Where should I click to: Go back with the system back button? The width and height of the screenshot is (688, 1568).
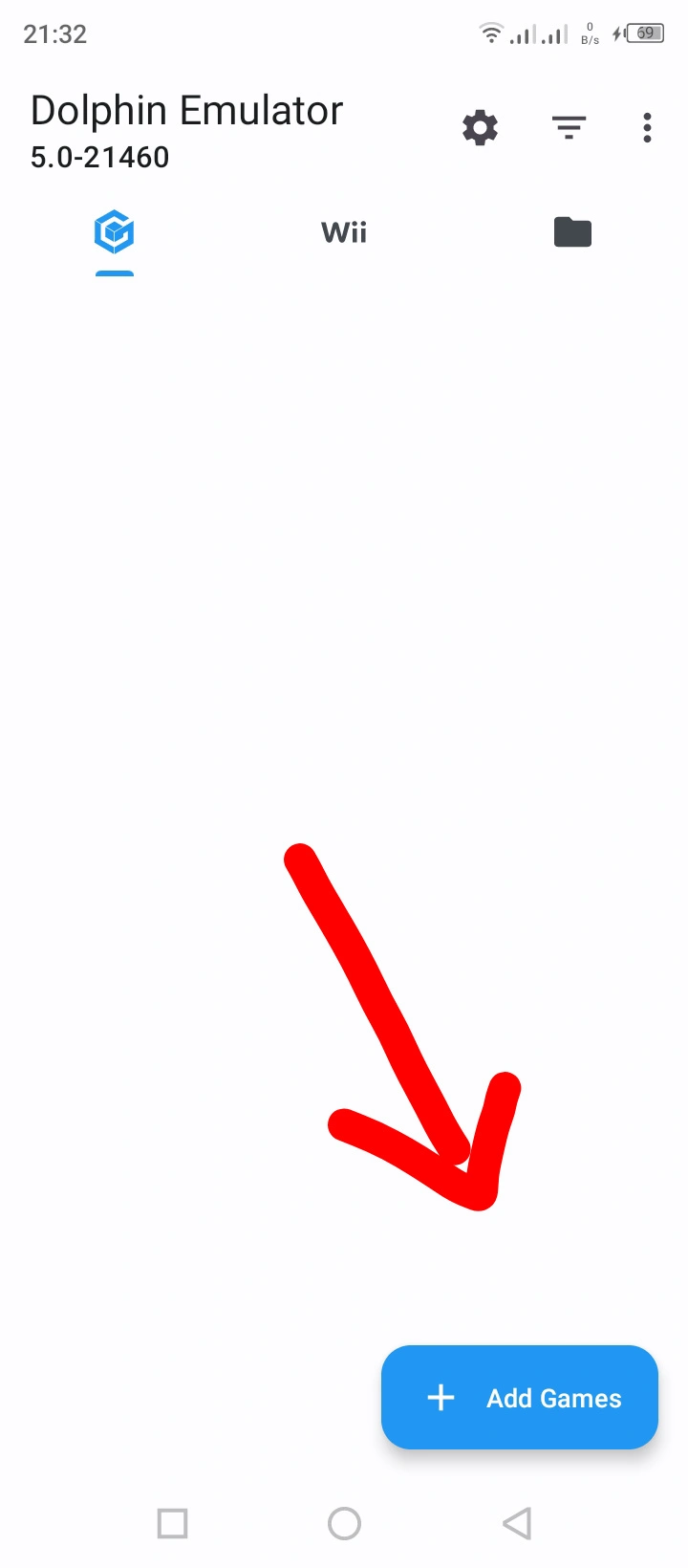(x=517, y=1523)
